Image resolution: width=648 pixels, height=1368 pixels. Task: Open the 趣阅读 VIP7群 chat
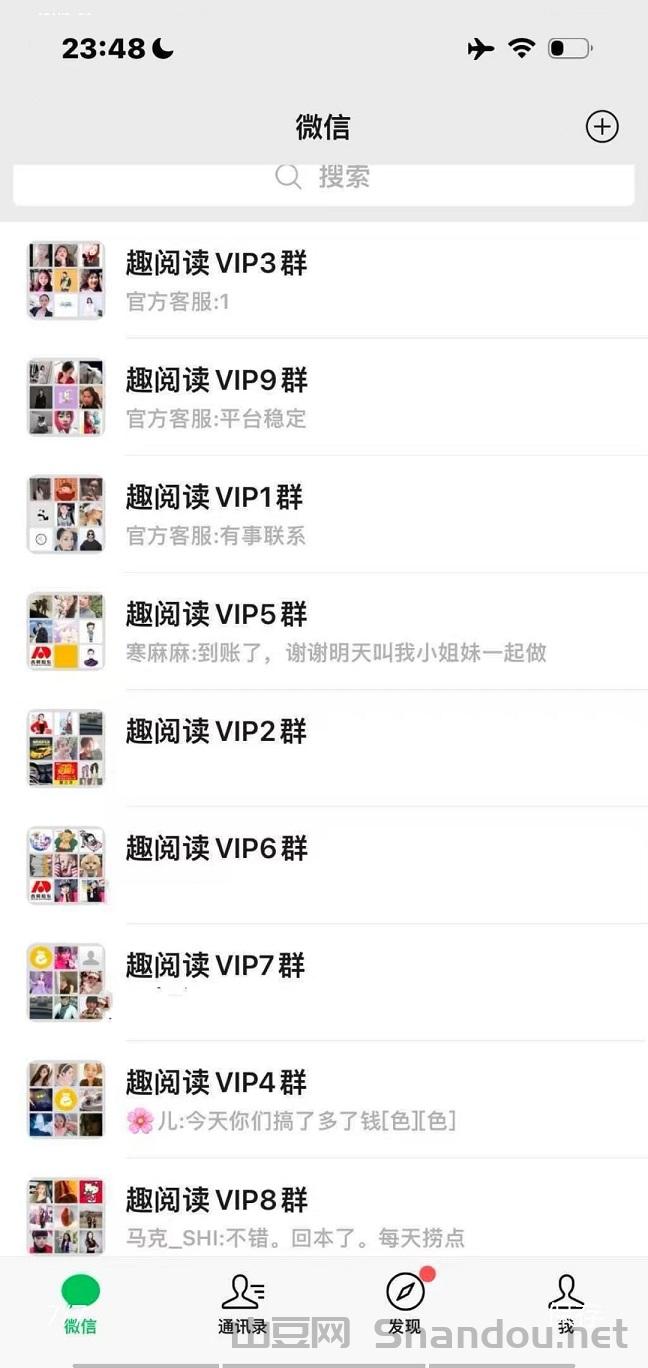tap(330, 982)
